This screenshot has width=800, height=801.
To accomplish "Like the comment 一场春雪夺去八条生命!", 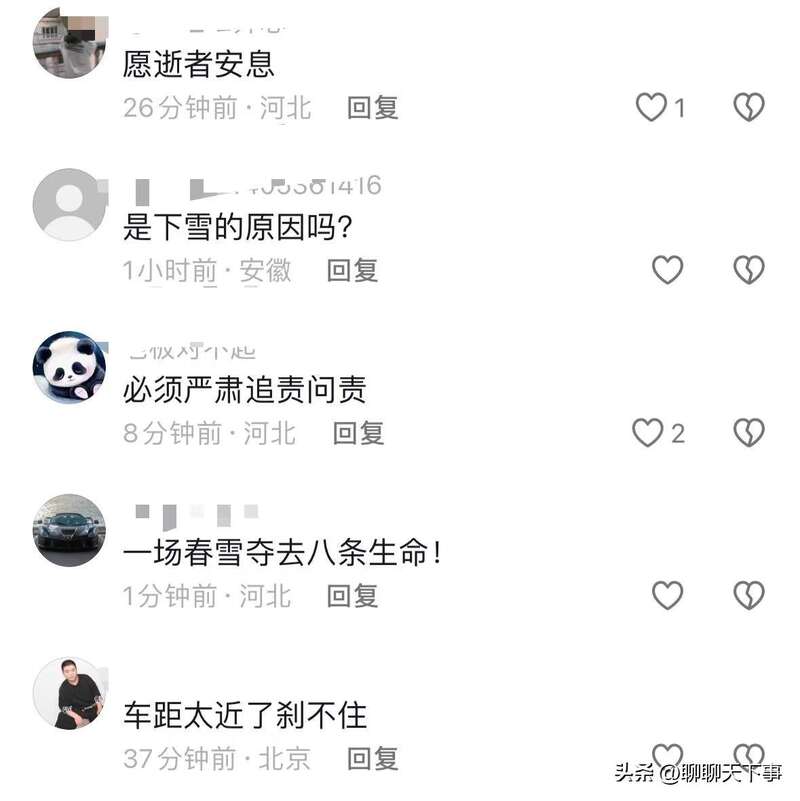I will [x=667, y=596].
